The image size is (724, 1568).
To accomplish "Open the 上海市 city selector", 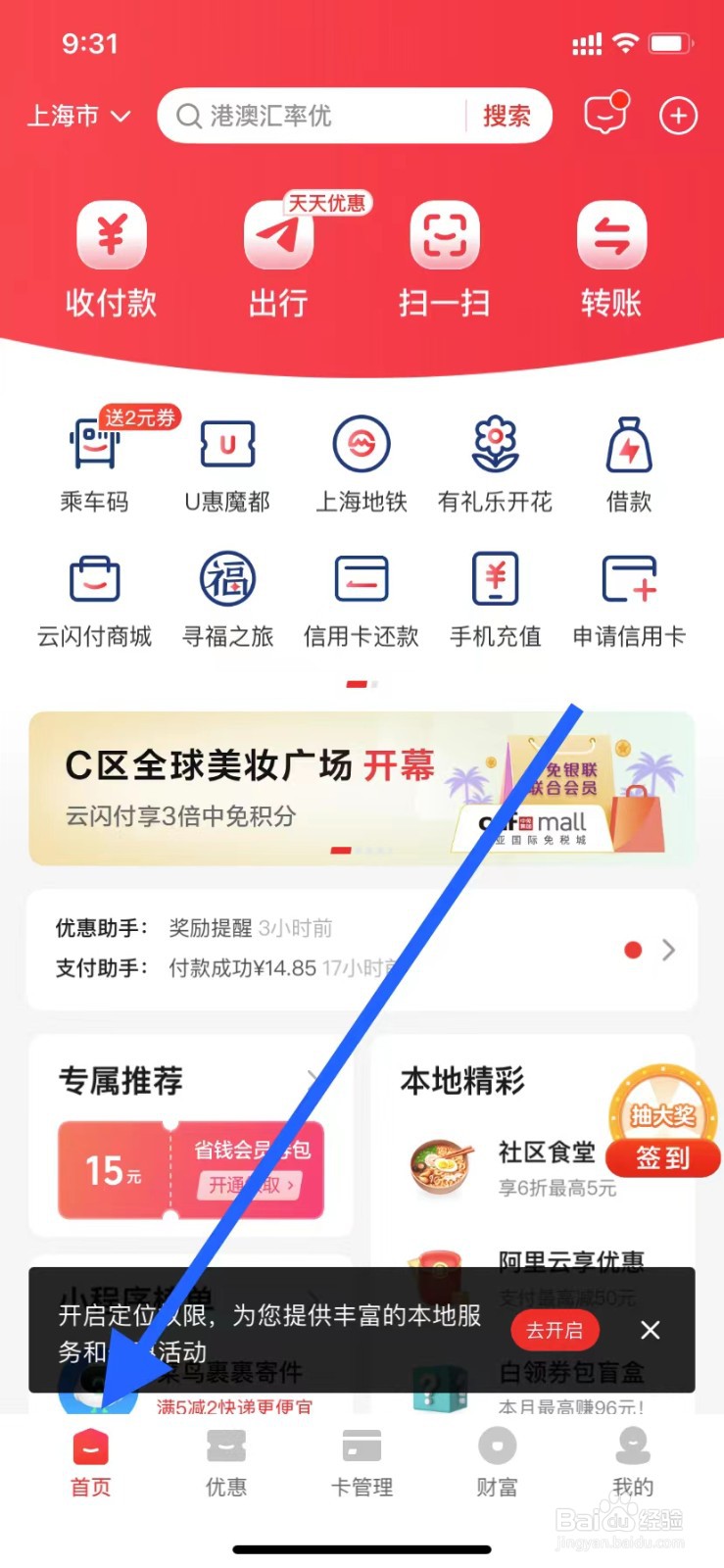I will (x=78, y=115).
